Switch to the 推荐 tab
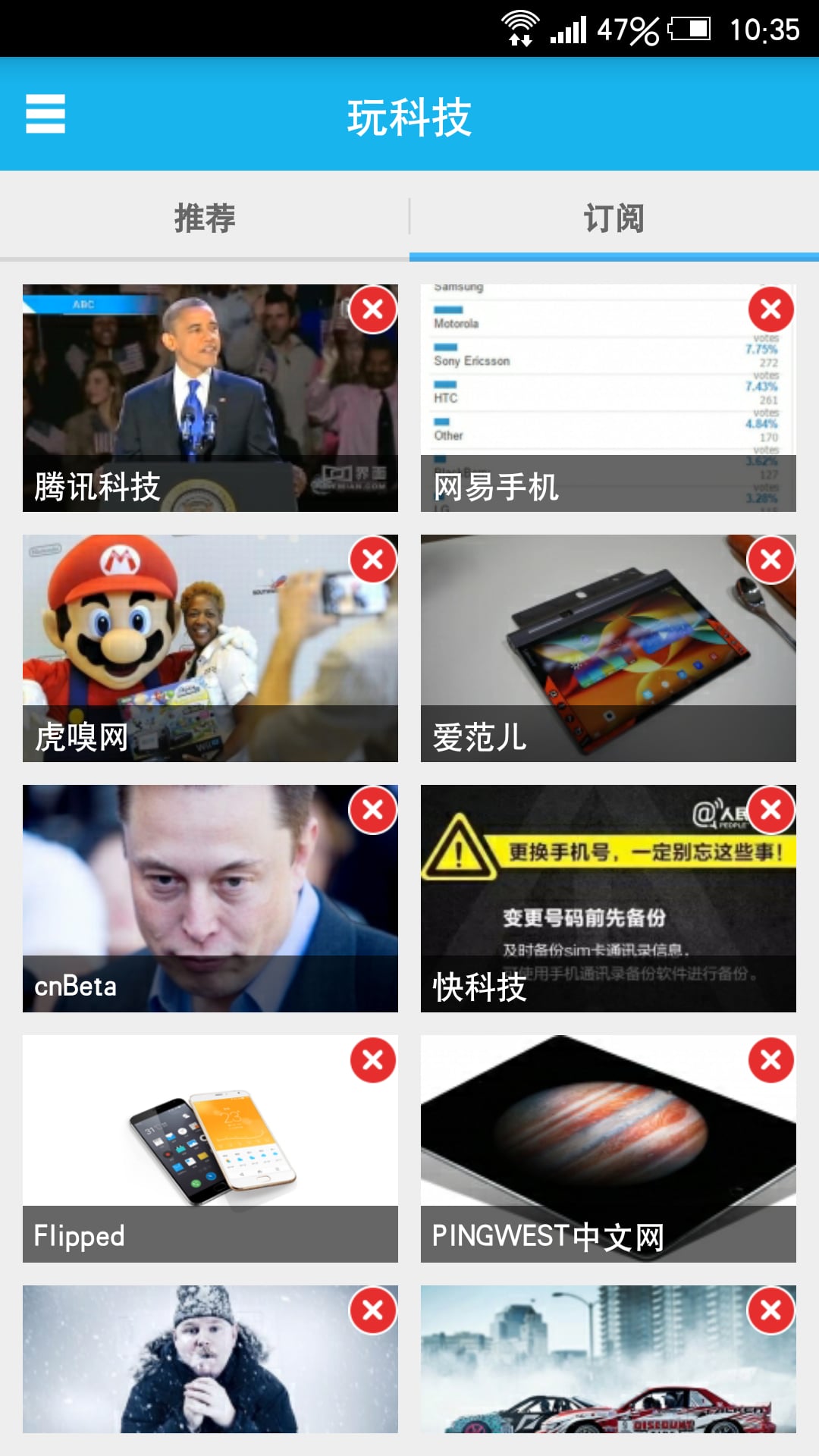This screenshot has height=1456, width=819. coord(205,218)
